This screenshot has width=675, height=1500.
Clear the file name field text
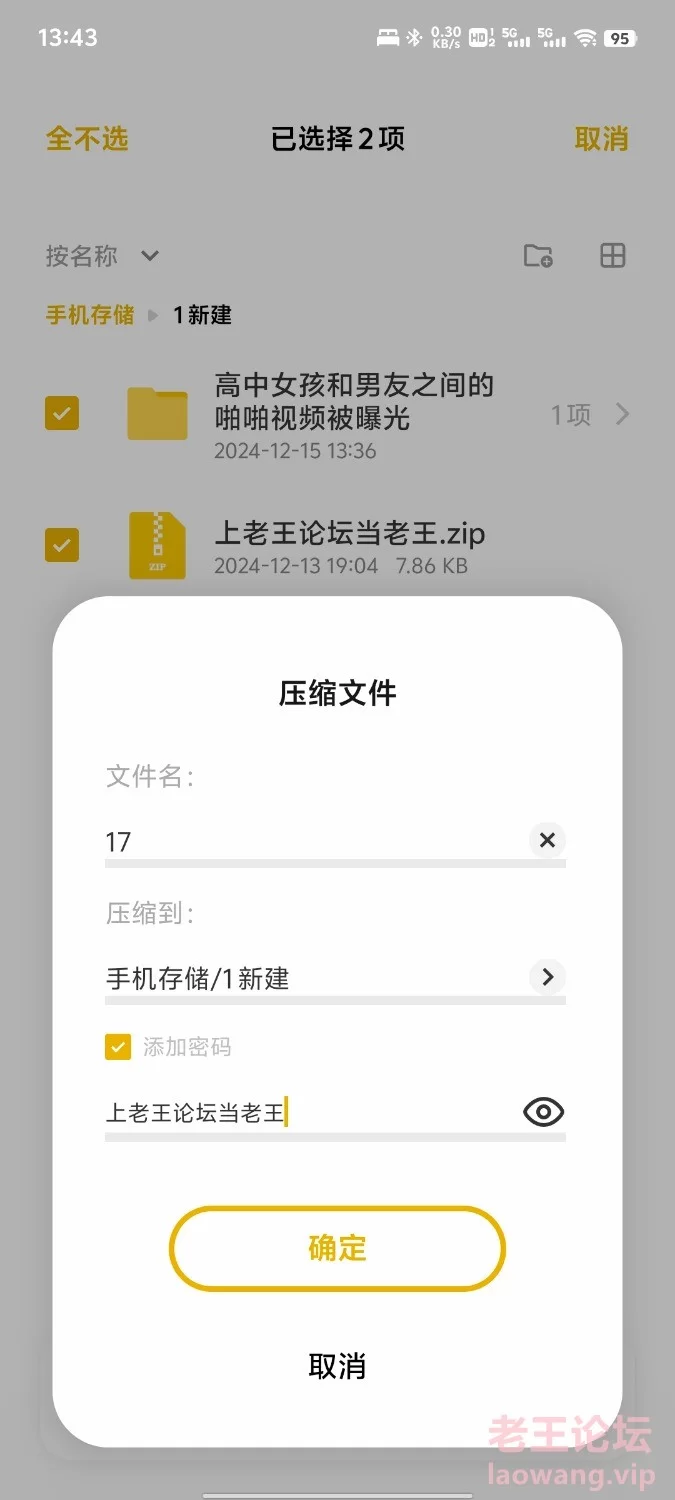[x=547, y=840]
